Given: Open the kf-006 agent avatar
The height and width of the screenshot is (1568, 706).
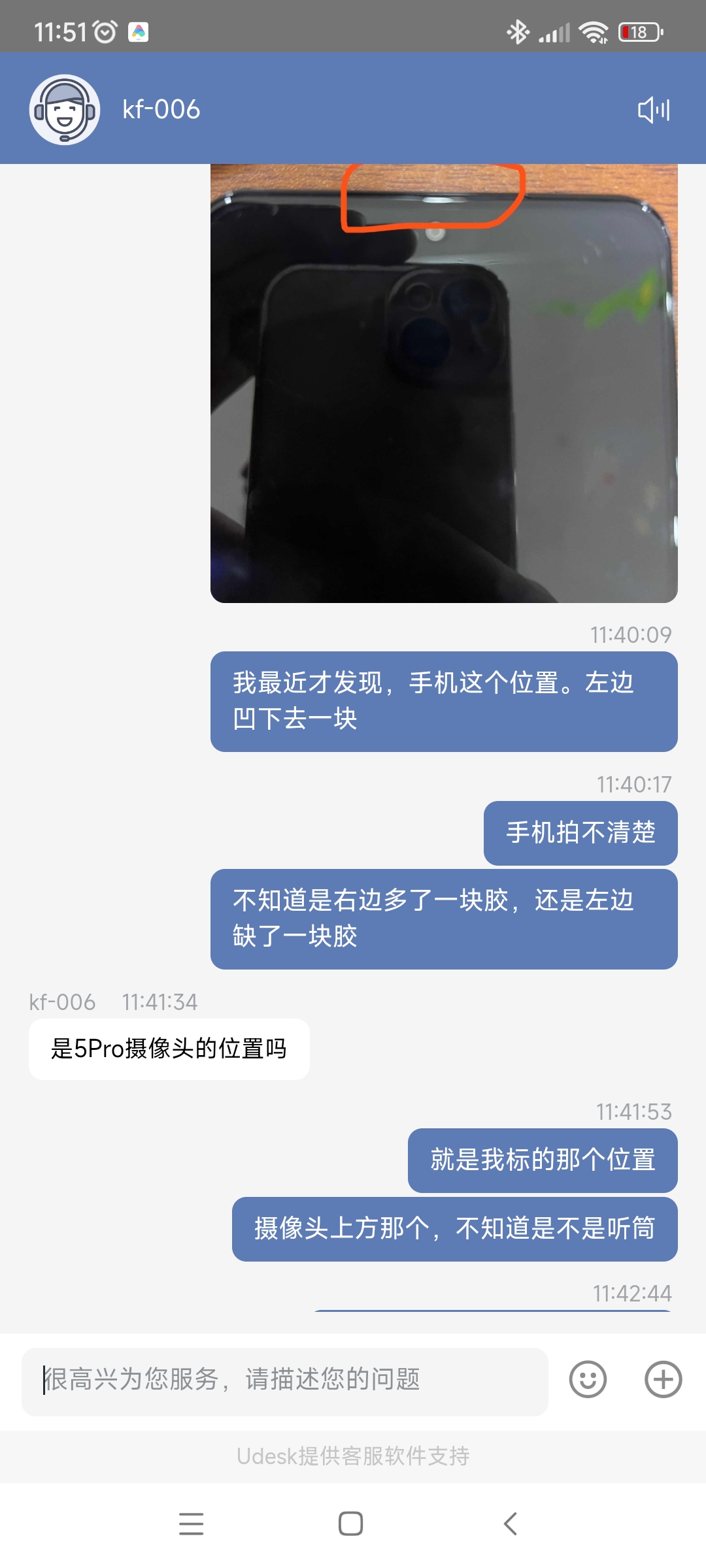Looking at the screenshot, I should pyautogui.click(x=65, y=110).
